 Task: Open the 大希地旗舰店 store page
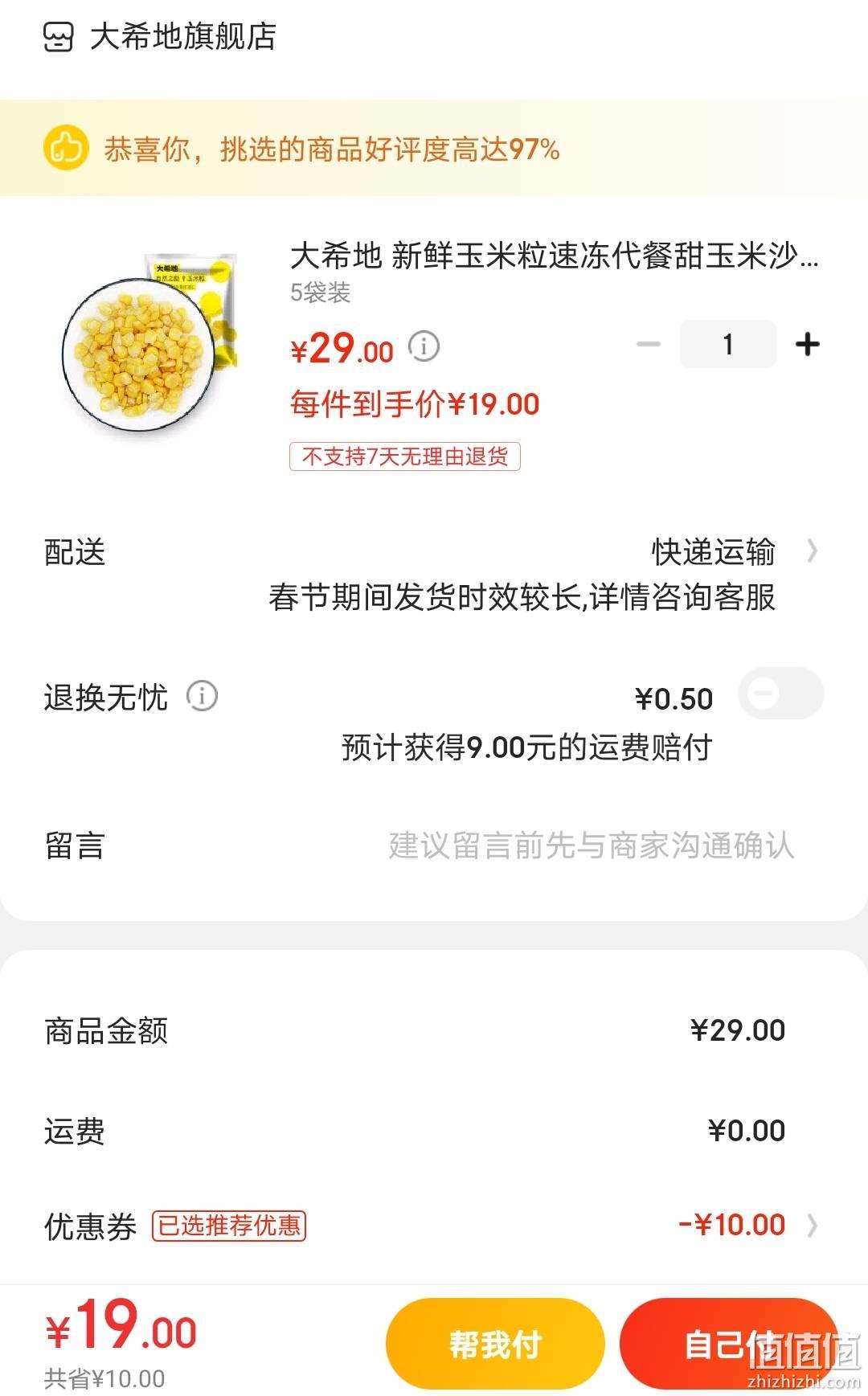159,37
